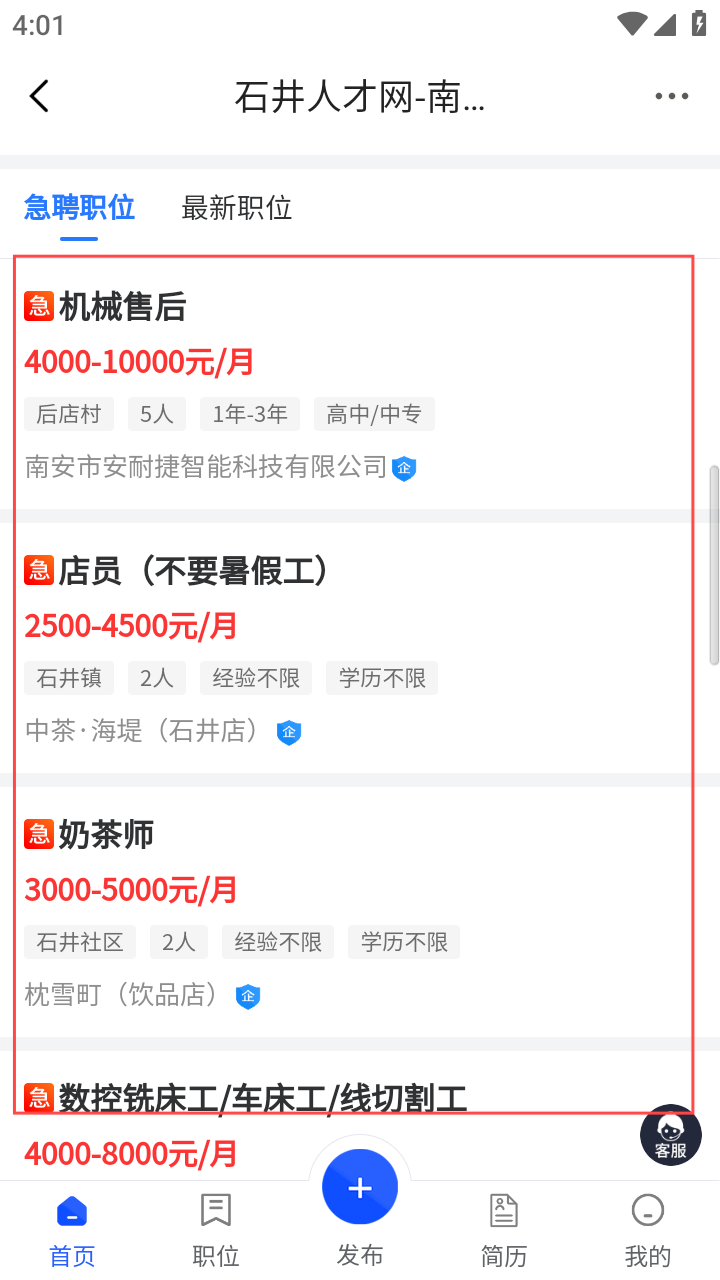This screenshot has width=720, height=1280.
Task: Go back using the header arrow
Action: (39, 97)
